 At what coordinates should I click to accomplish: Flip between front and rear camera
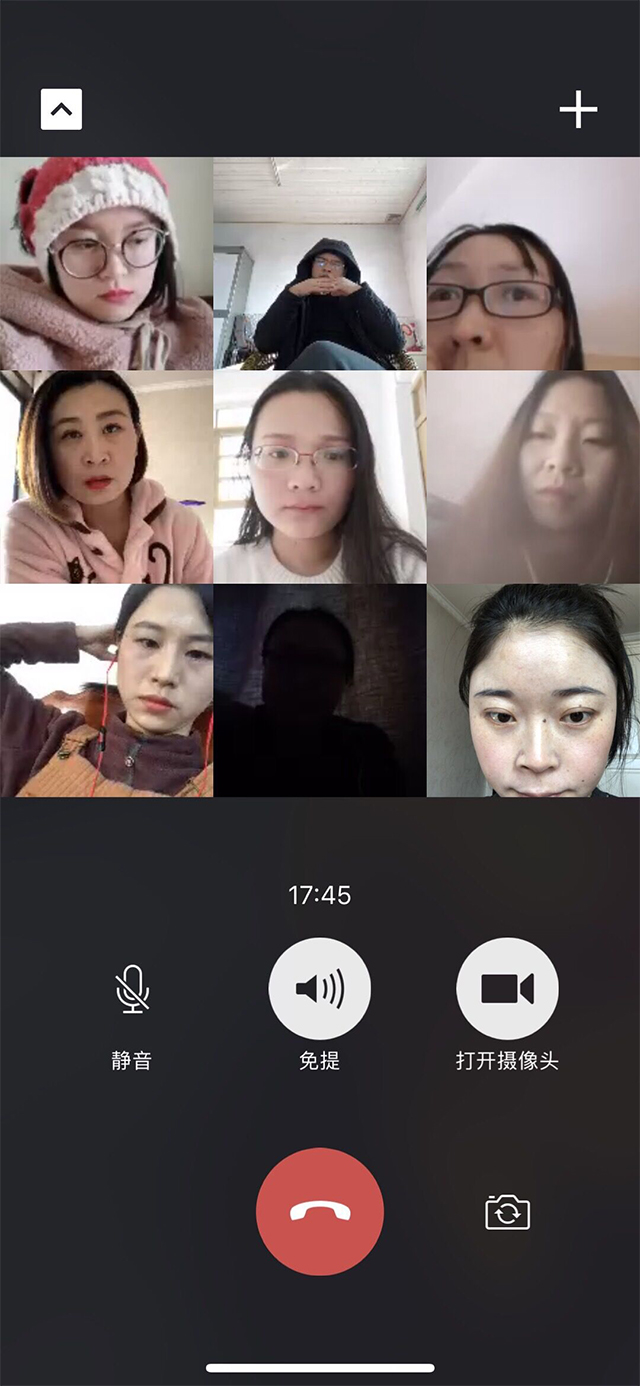[507, 1212]
